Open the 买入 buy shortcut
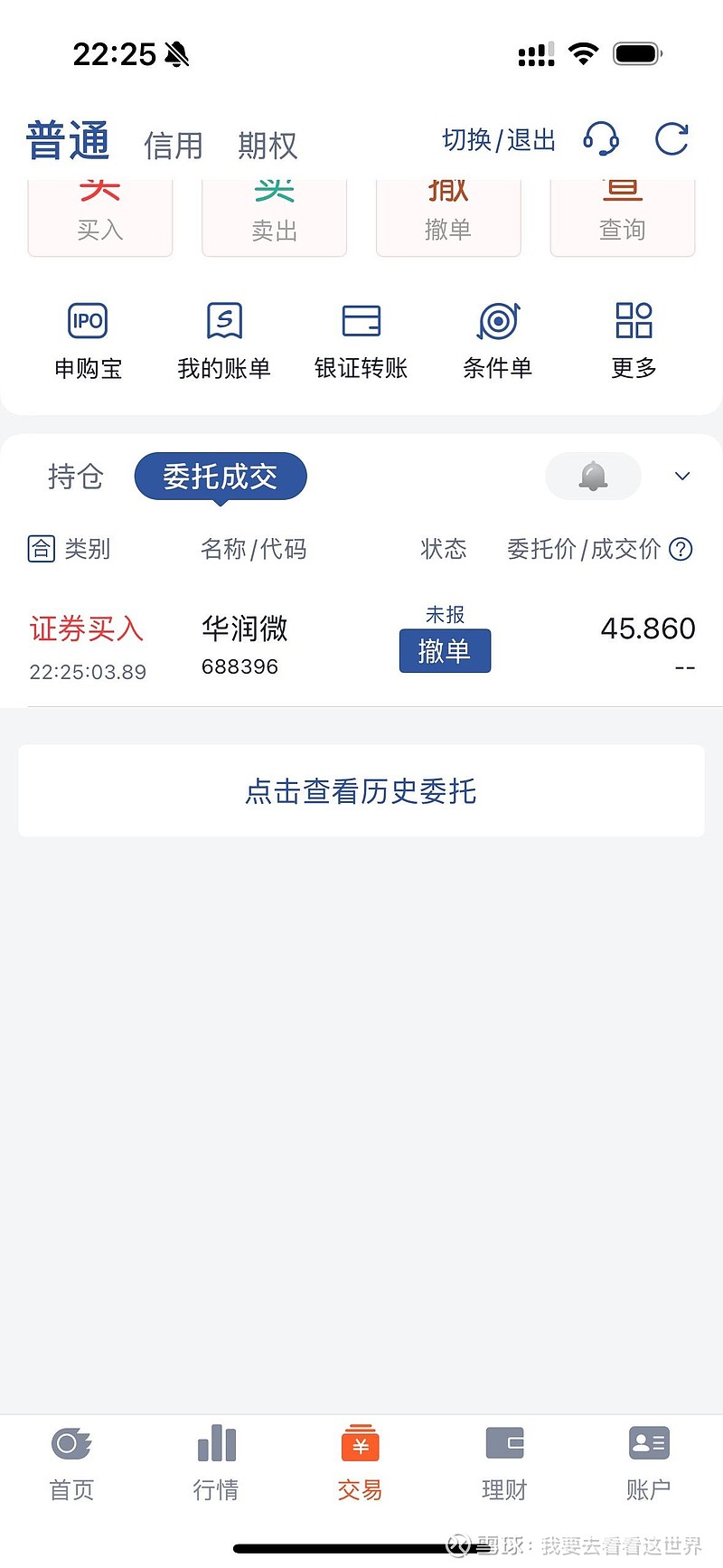The width and height of the screenshot is (723, 1568). (100, 218)
